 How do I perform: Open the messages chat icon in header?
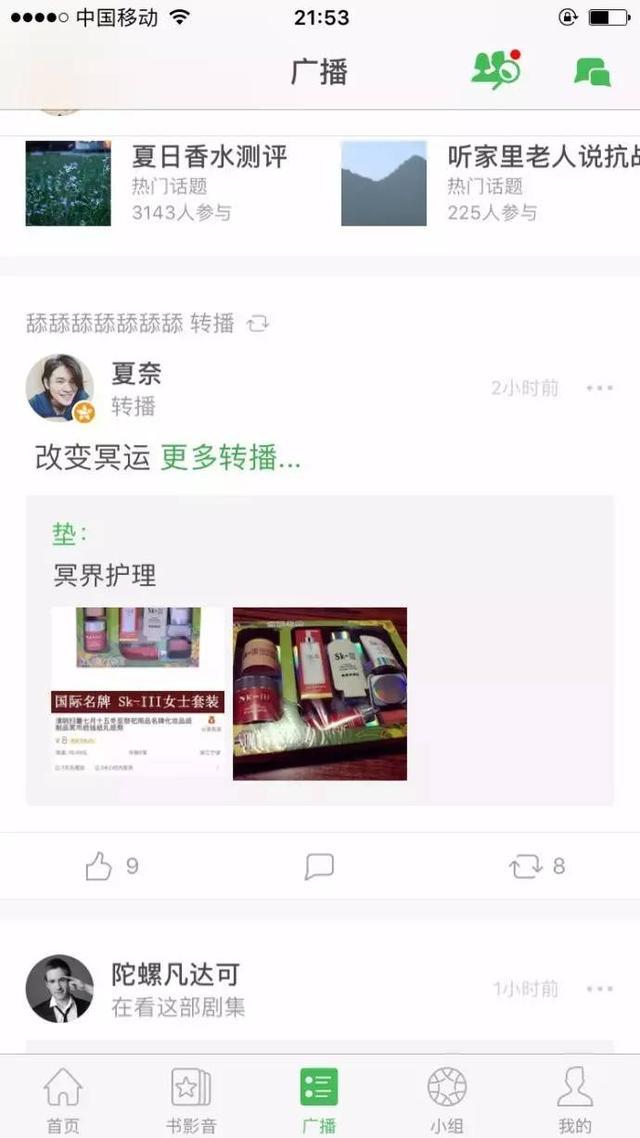click(592, 72)
